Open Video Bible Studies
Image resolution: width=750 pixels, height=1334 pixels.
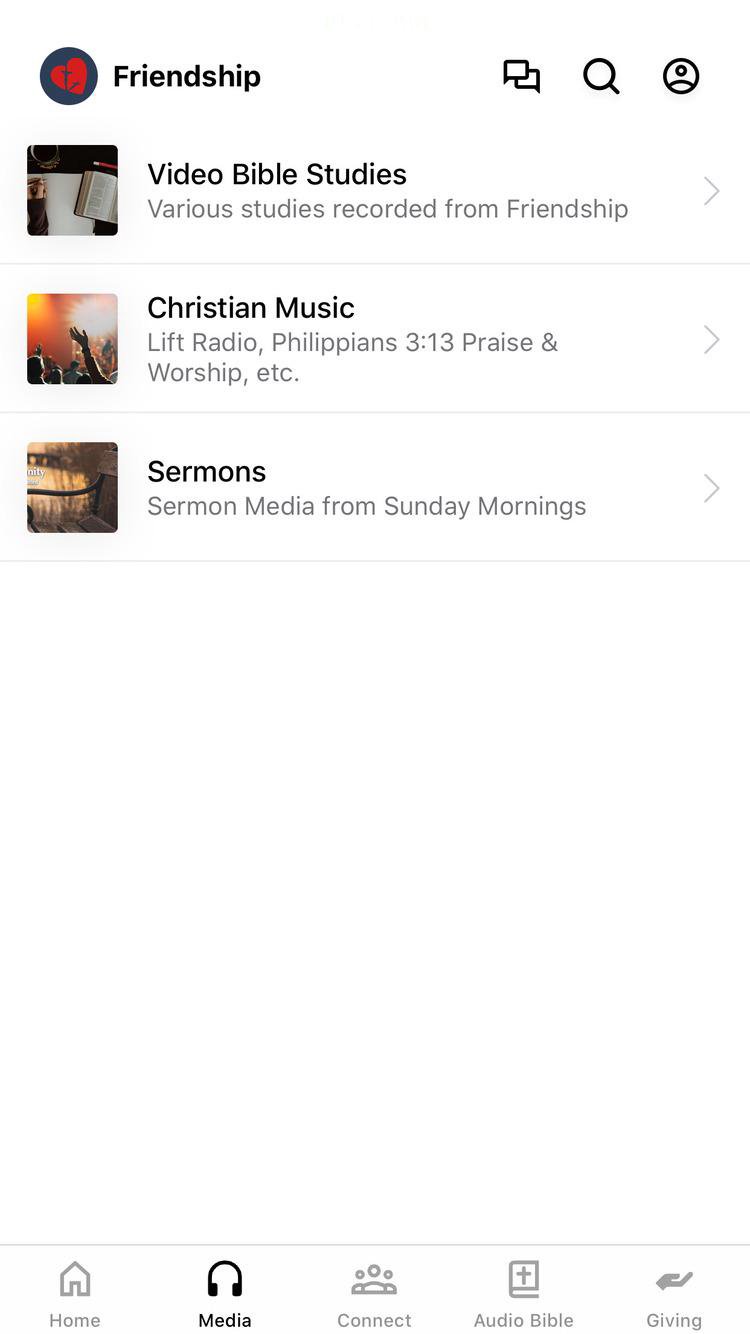[375, 190]
